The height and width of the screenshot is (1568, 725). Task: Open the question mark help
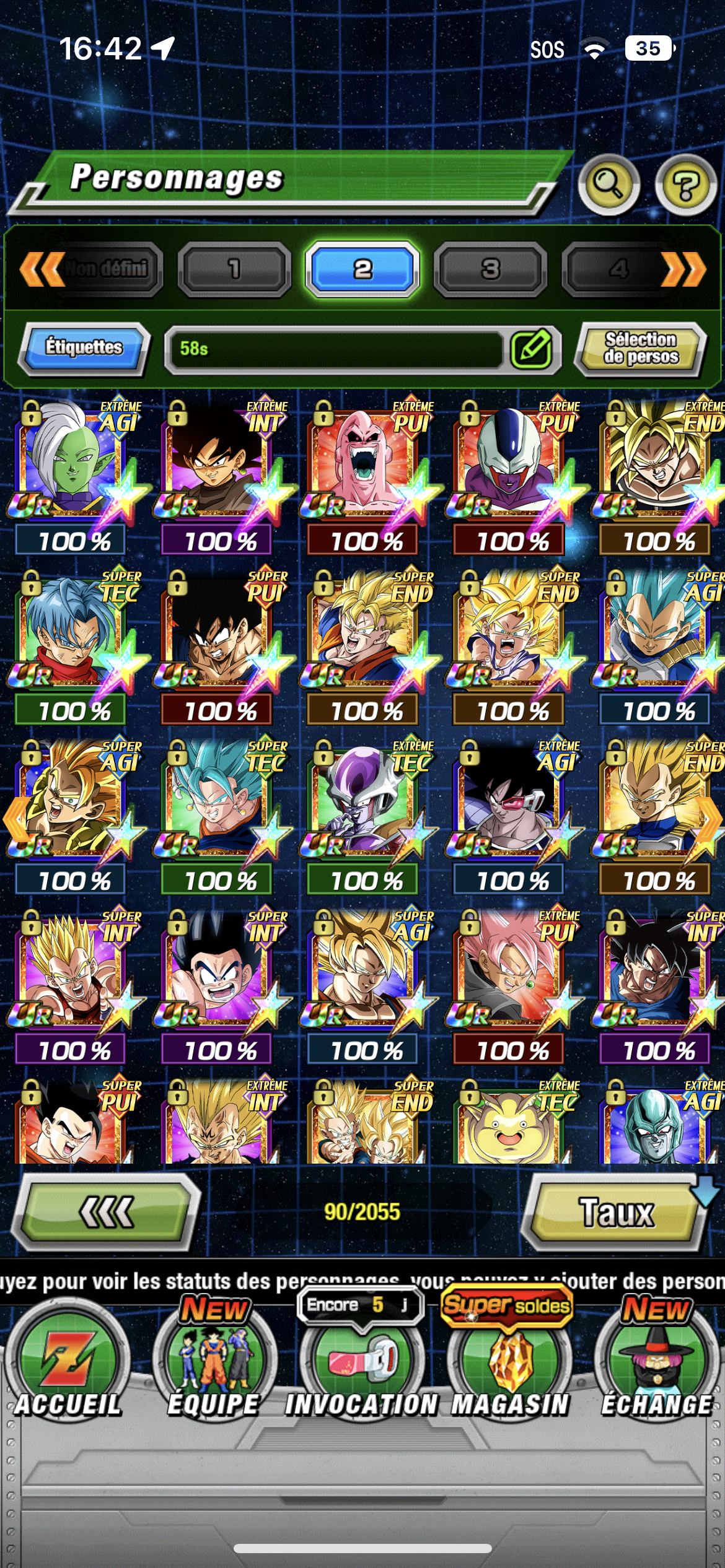point(685,185)
